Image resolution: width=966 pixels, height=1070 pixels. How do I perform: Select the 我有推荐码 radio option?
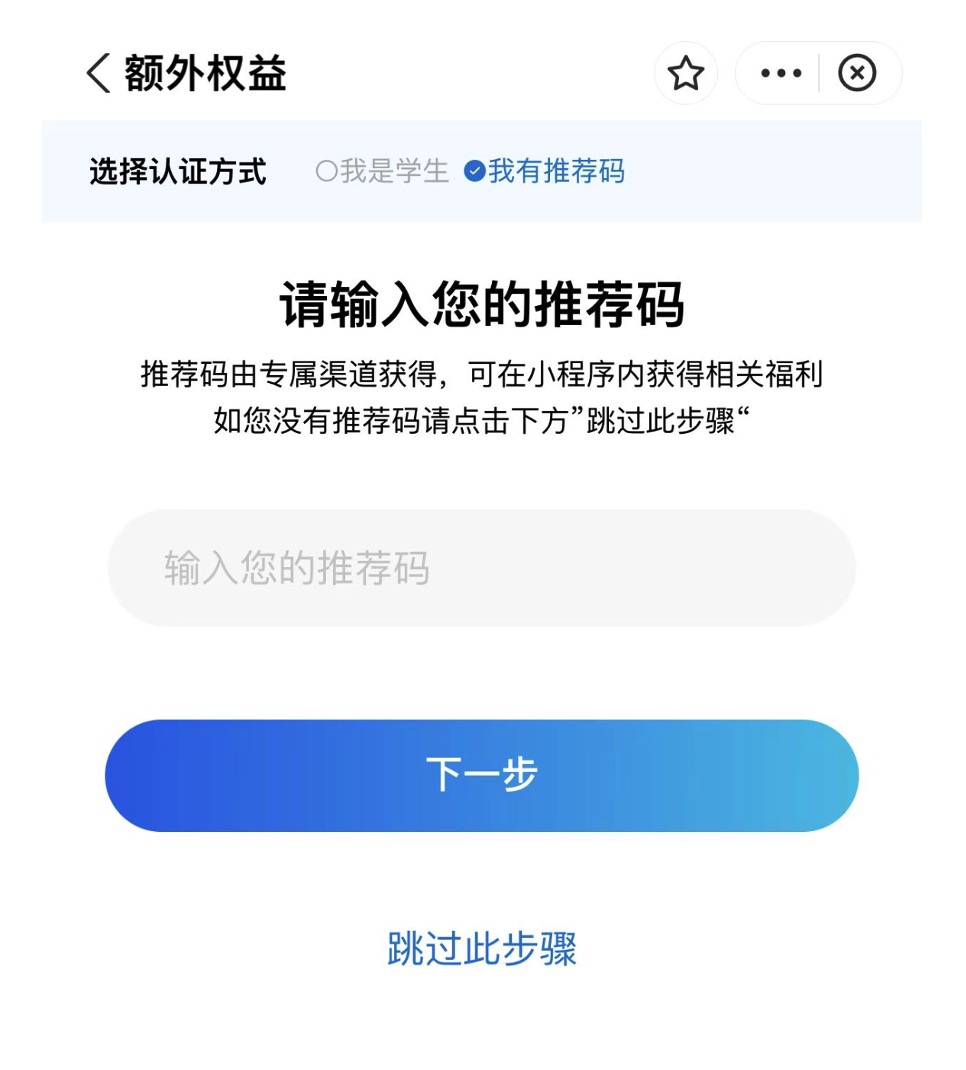tap(545, 171)
